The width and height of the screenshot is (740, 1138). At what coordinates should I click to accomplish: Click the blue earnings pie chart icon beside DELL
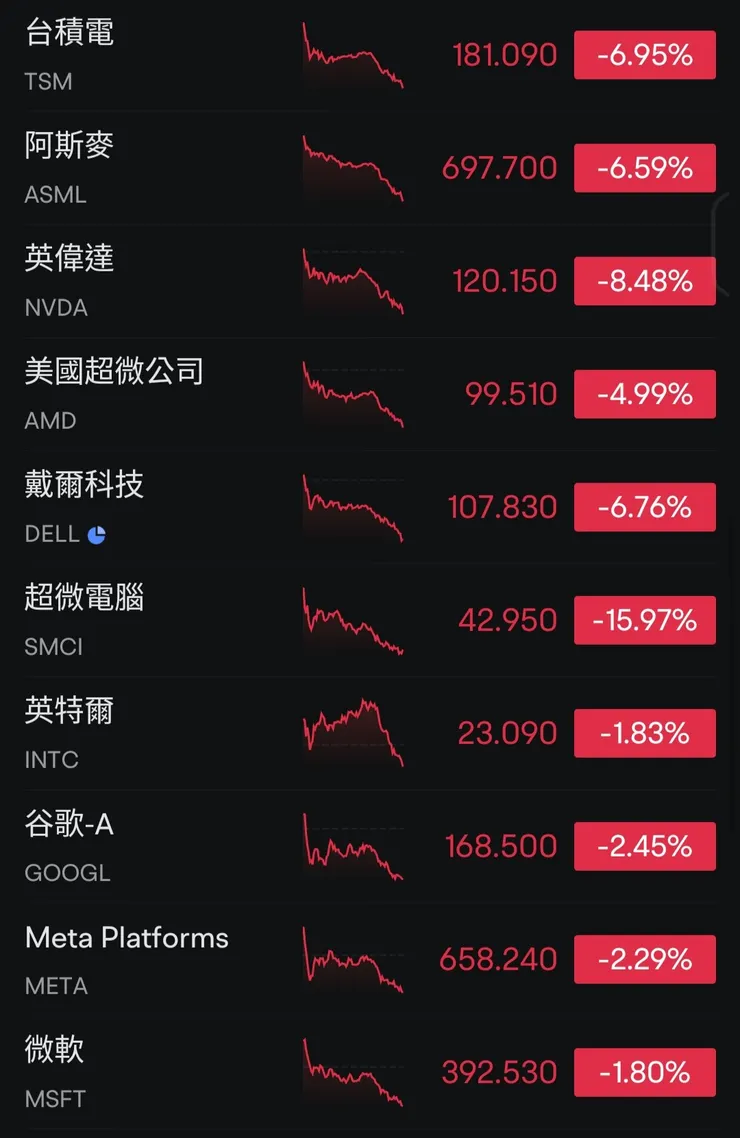95,534
